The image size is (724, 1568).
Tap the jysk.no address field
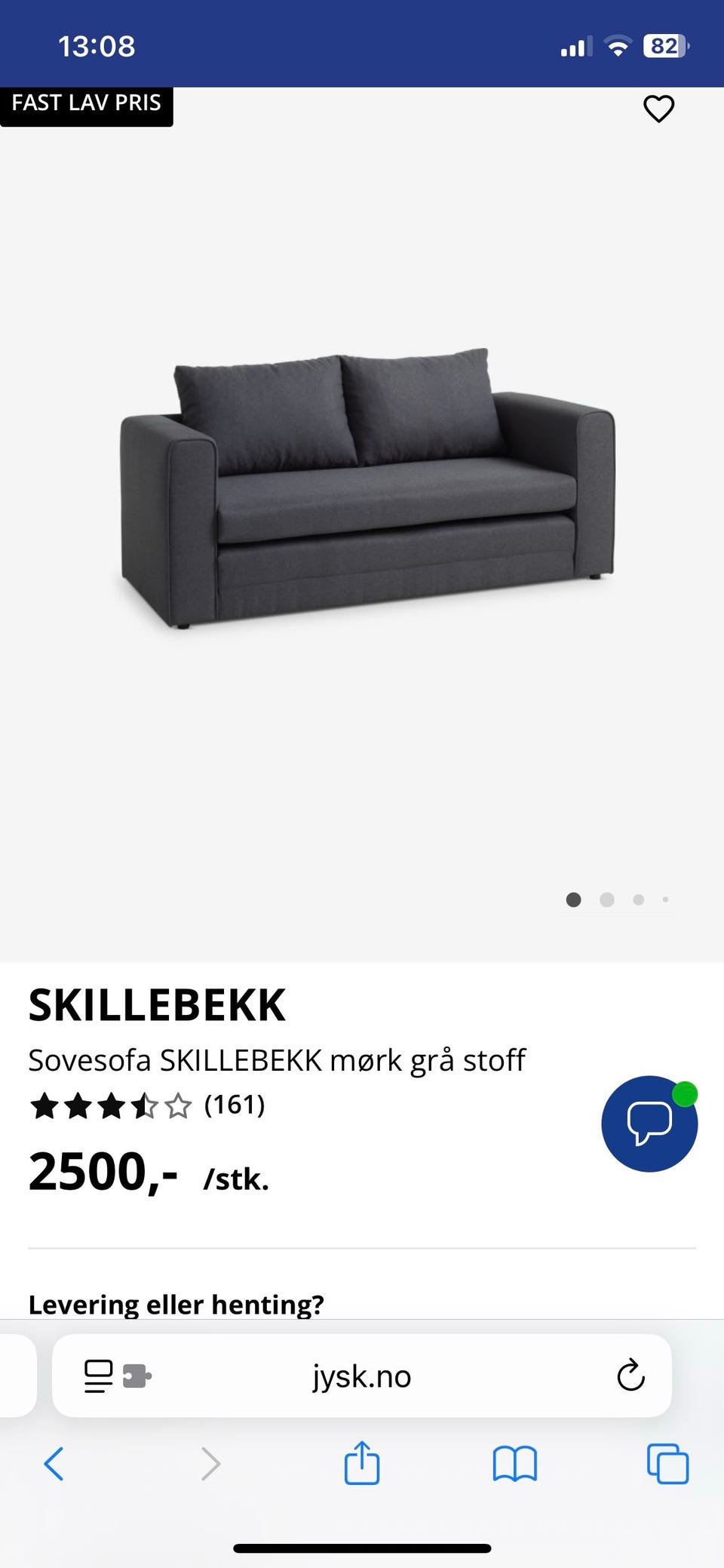tap(362, 1376)
